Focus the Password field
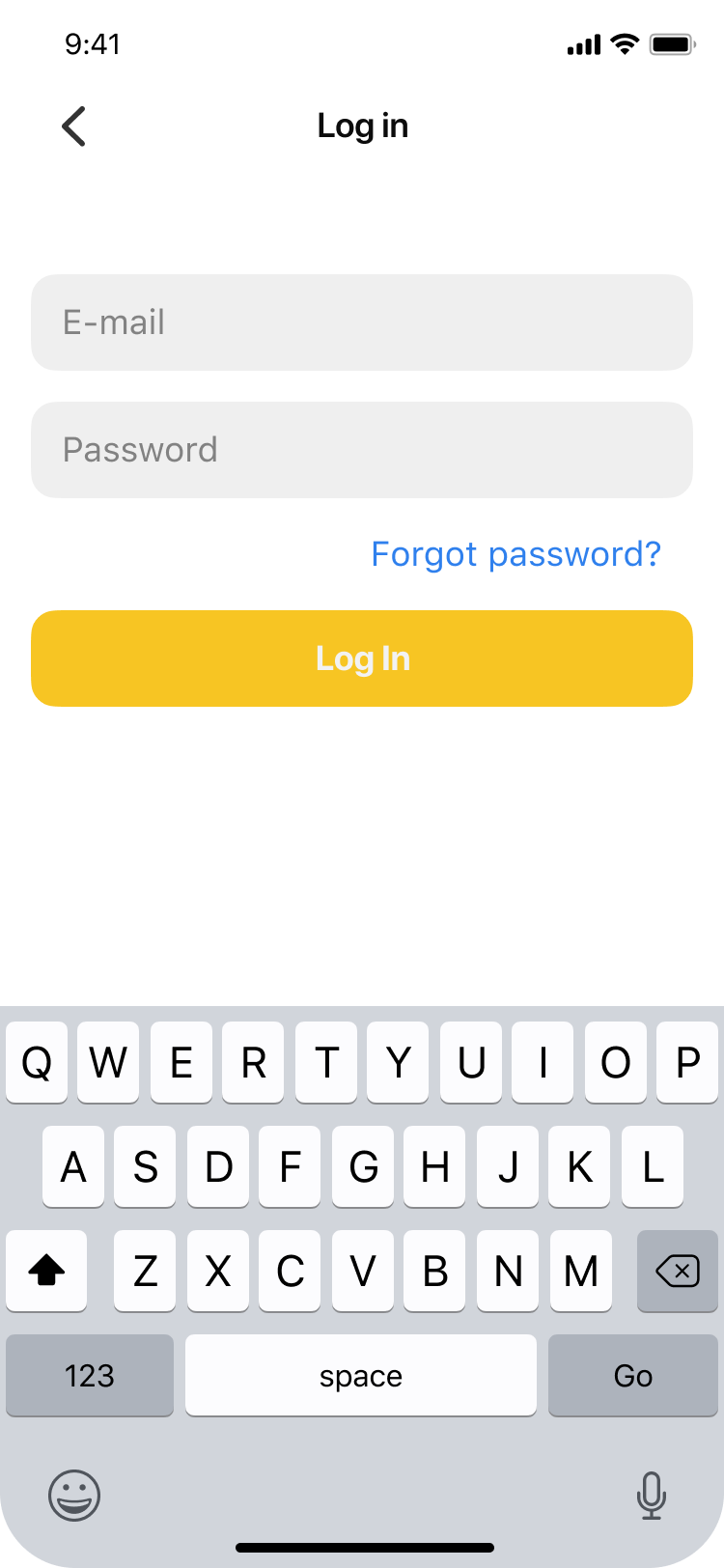Screen dimensions: 724x1568 click(362, 450)
